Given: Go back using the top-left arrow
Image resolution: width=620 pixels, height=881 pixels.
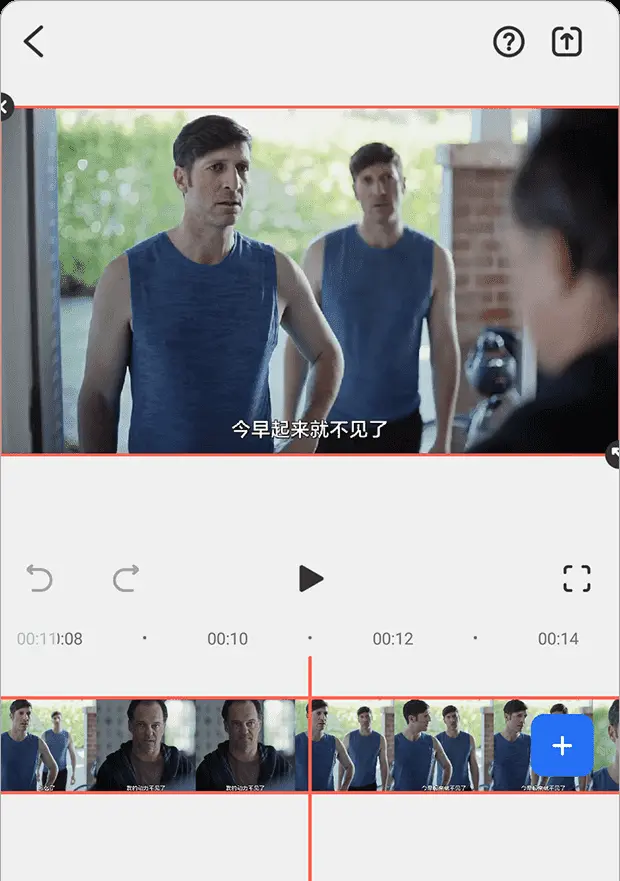Looking at the screenshot, I should click(34, 42).
